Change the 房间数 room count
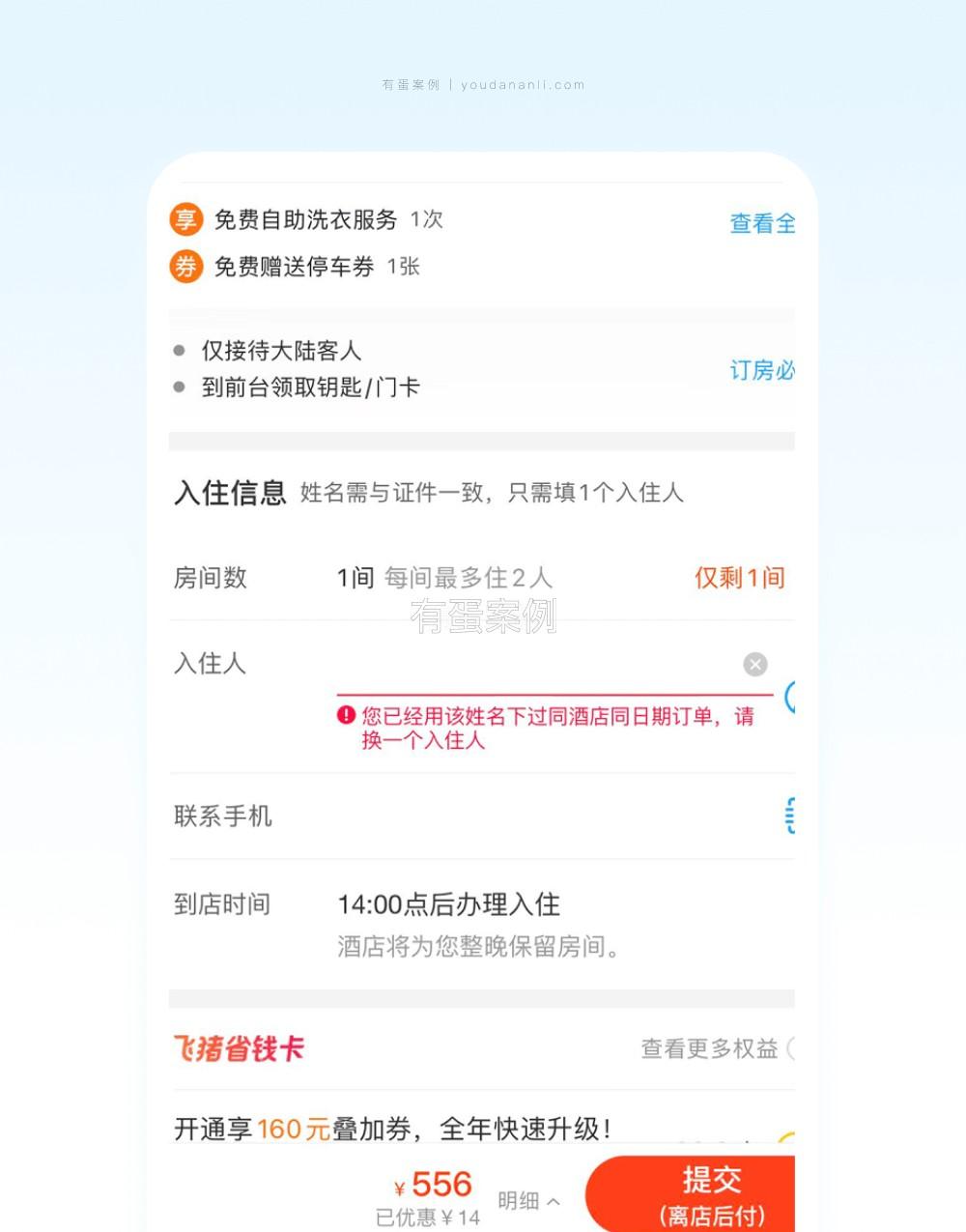 coord(443,578)
